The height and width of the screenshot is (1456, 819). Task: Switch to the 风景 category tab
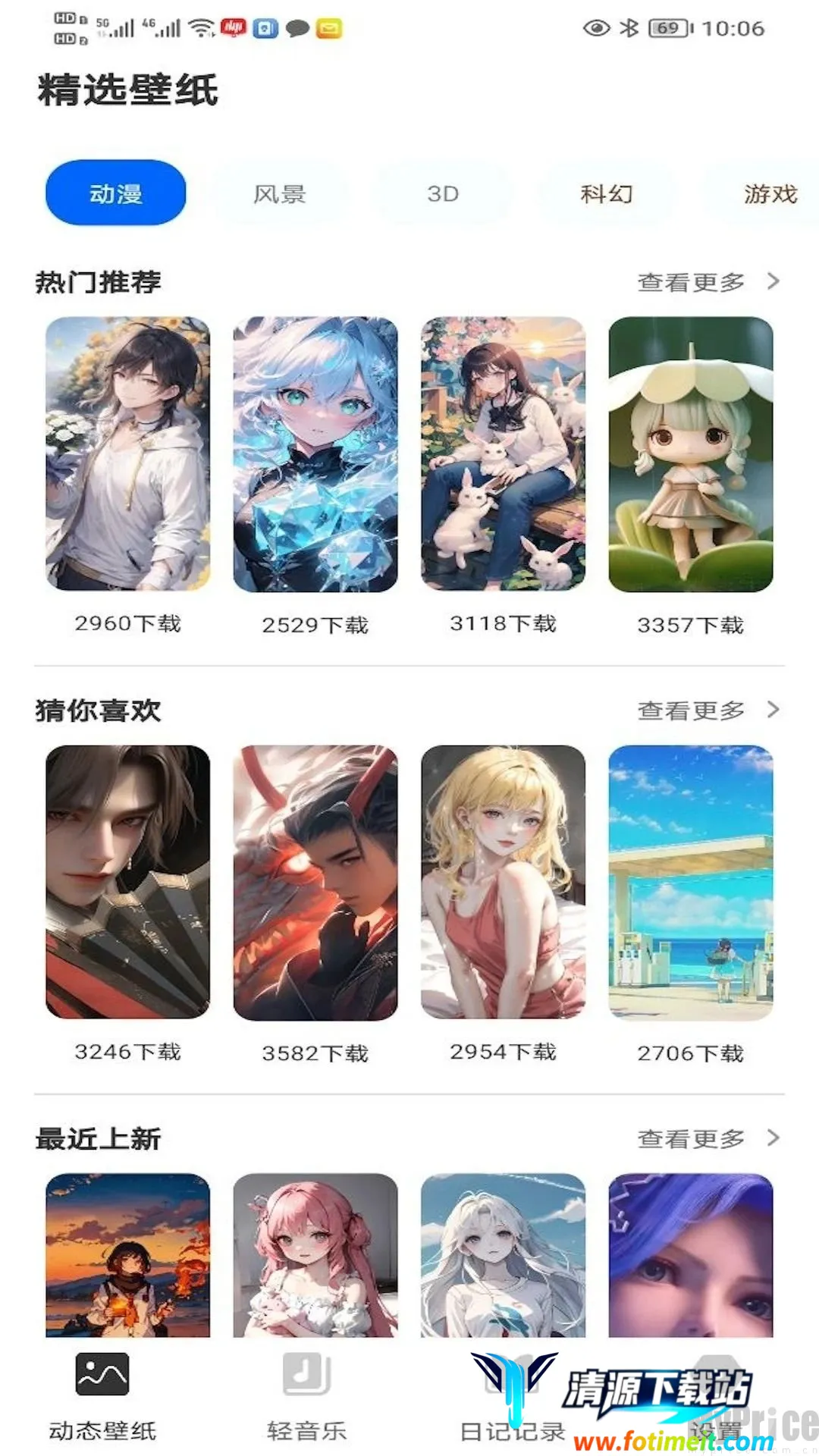pos(281,193)
